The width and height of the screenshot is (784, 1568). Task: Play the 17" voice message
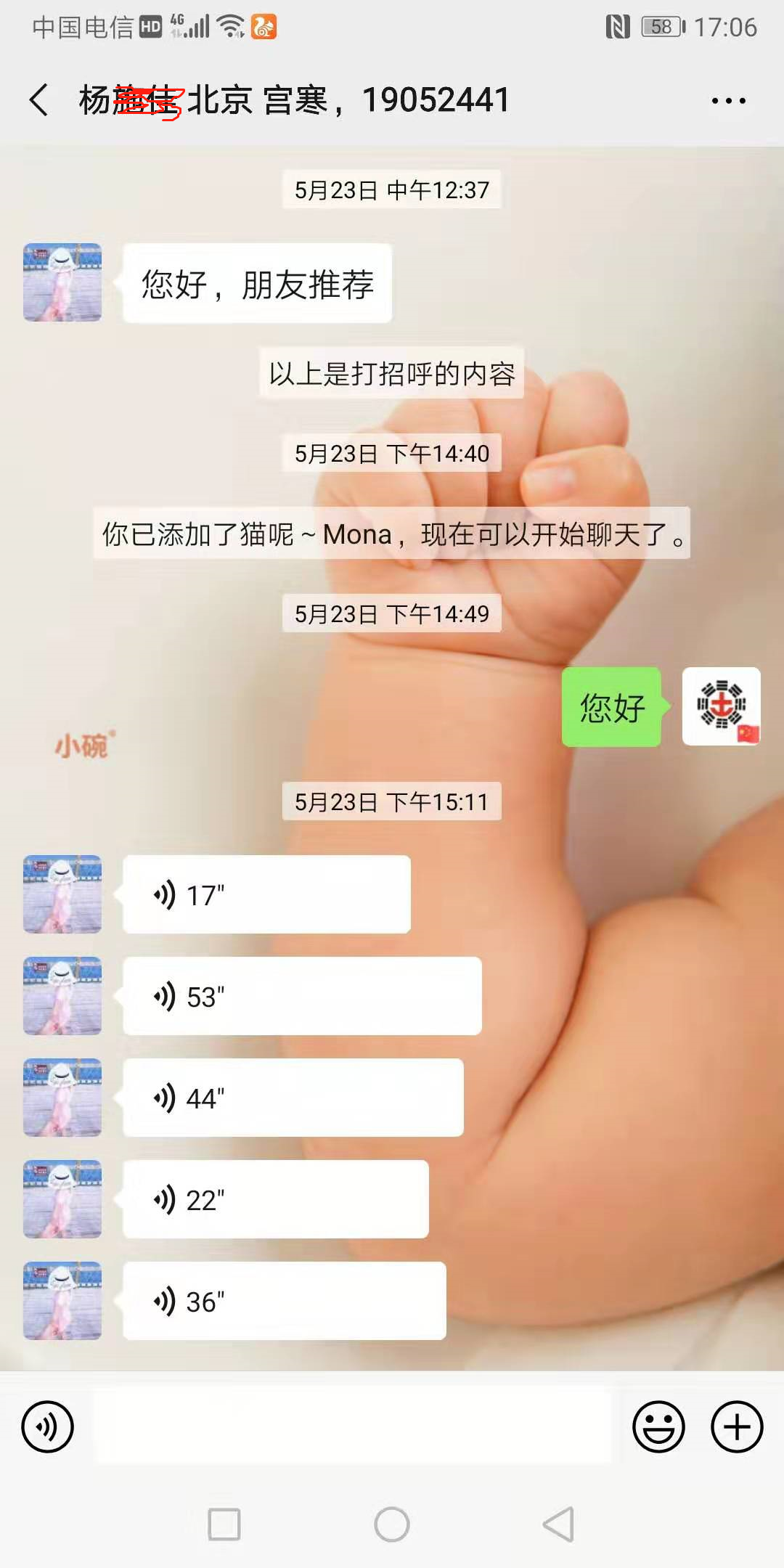(x=266, y=894)
